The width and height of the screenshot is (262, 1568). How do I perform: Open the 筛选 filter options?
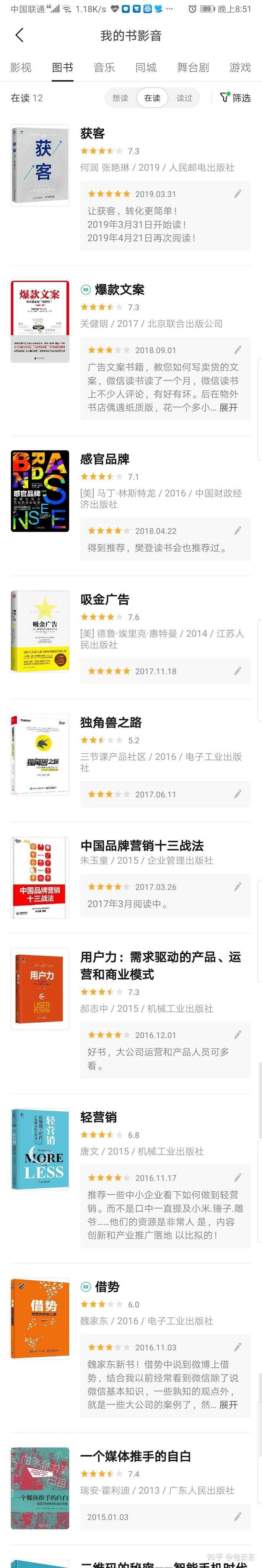pyautogui.click(x=235, y=98)
